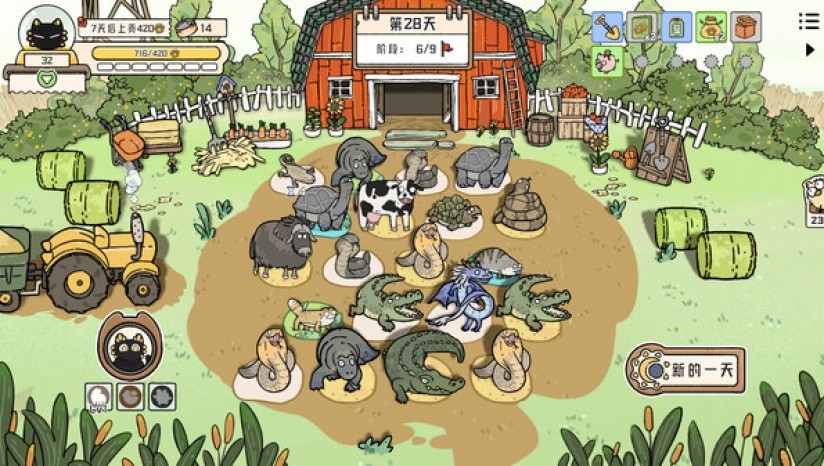
Task: Select the dark gear skill slot
Action: 162,396
